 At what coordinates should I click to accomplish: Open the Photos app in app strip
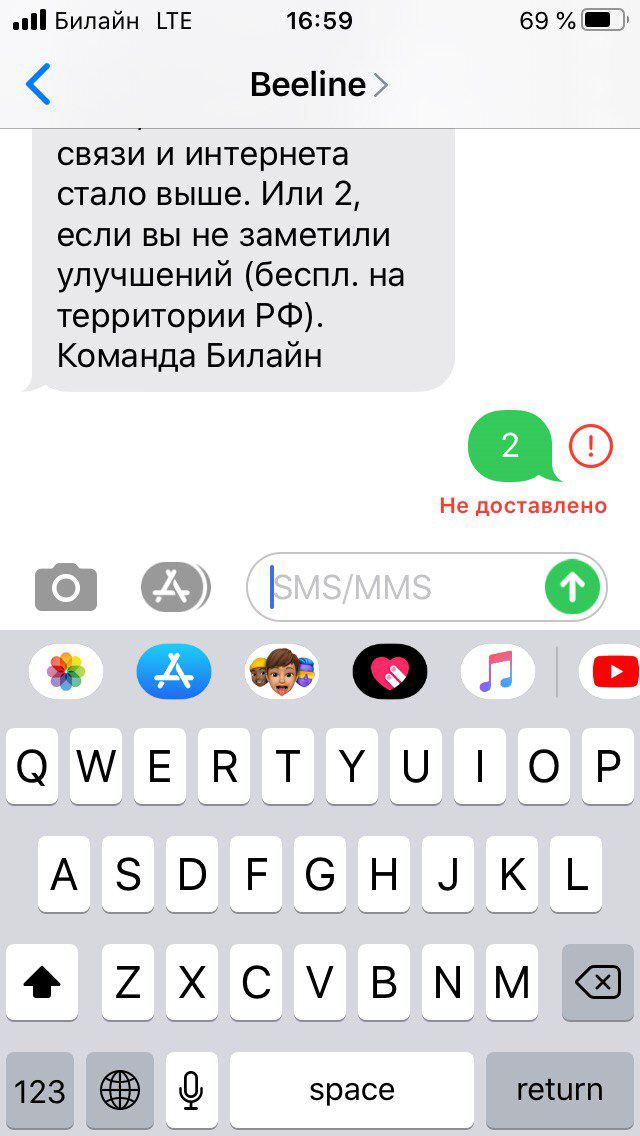pyautogui.click(x=66, y=671)
